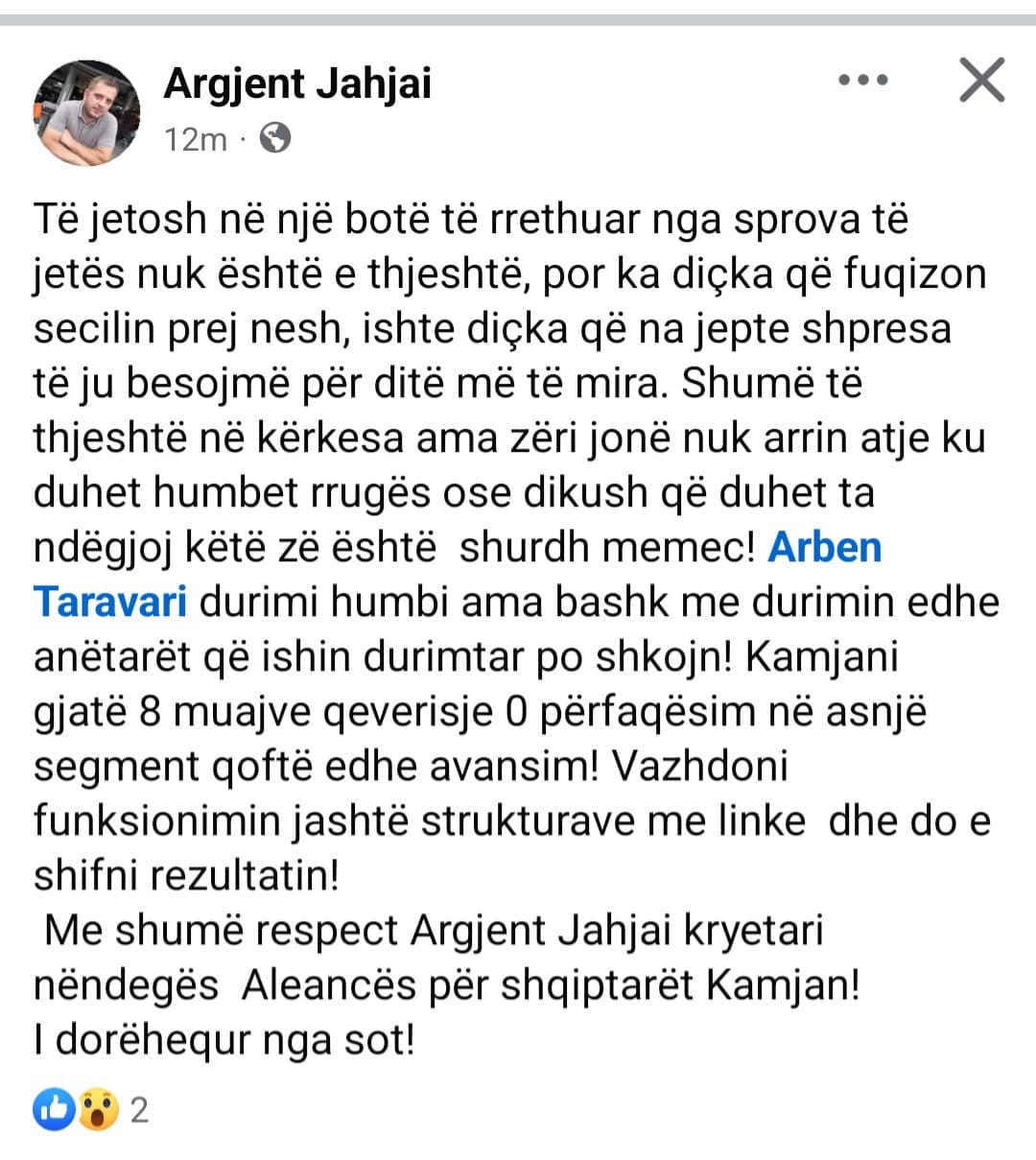The image size is (1036, 1160).
Task: View who reacted to this post
Action: tap(92, 1110)
